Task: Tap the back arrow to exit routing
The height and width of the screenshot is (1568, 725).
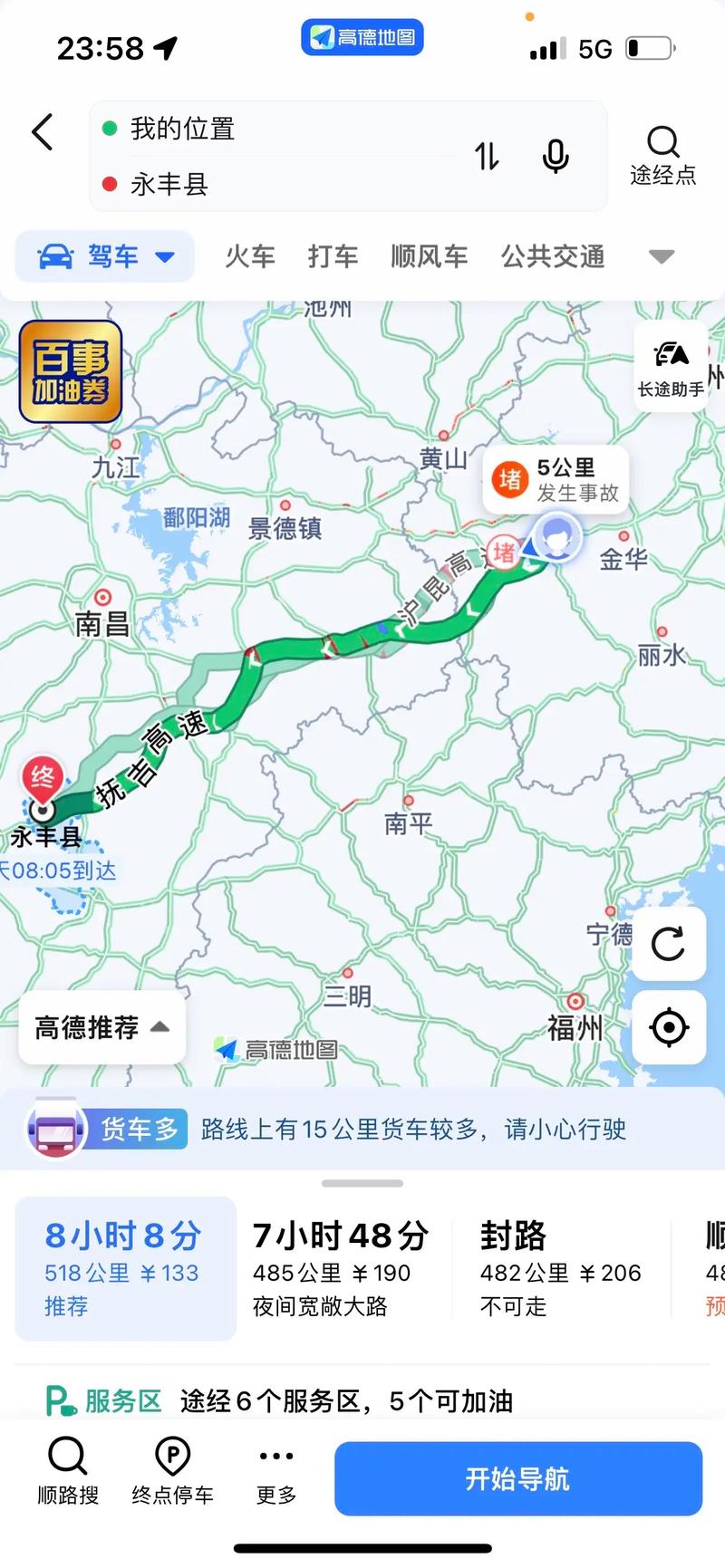Action: (x=43, y=131)
